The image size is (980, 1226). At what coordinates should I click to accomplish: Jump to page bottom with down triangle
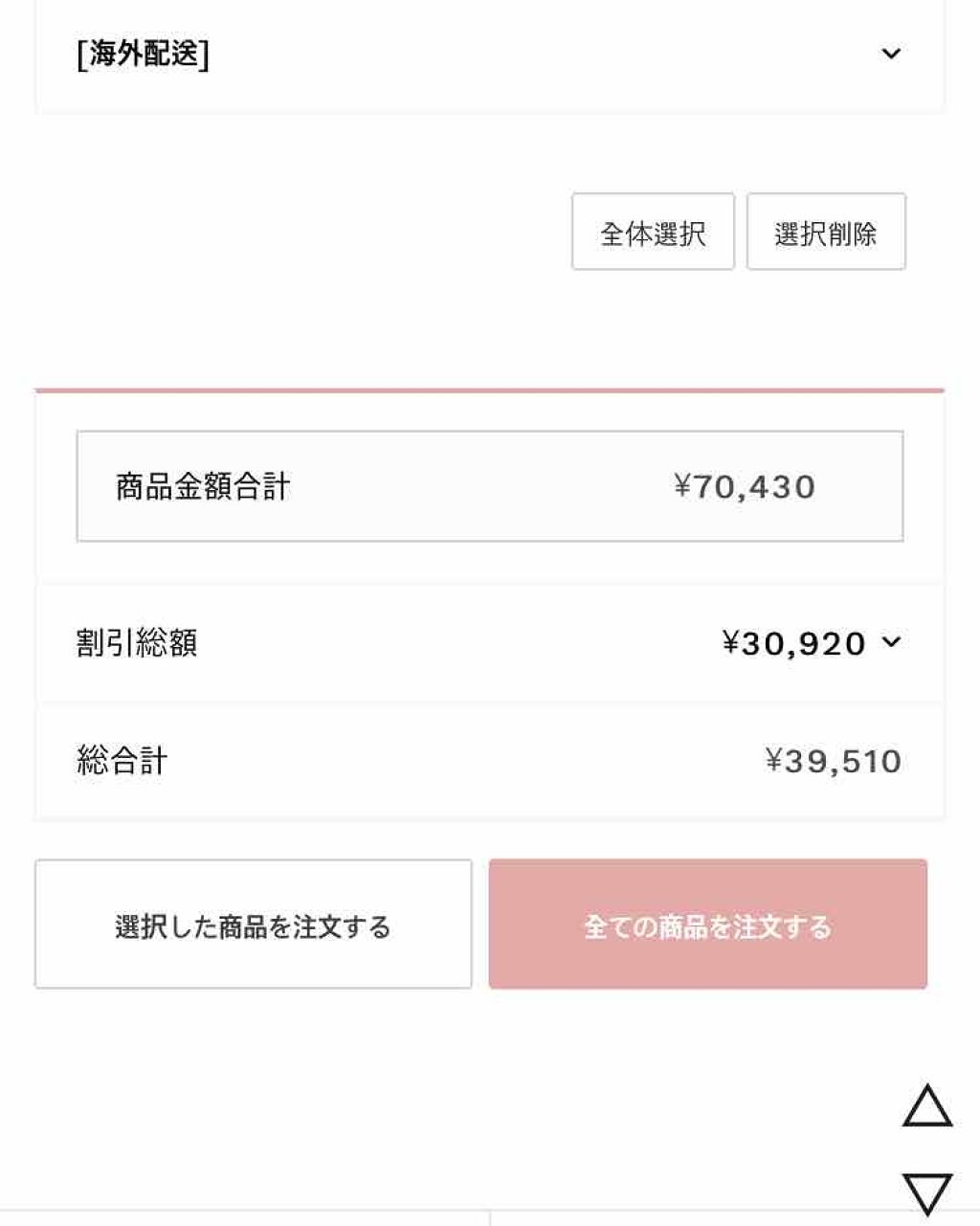click(926, 1193)
